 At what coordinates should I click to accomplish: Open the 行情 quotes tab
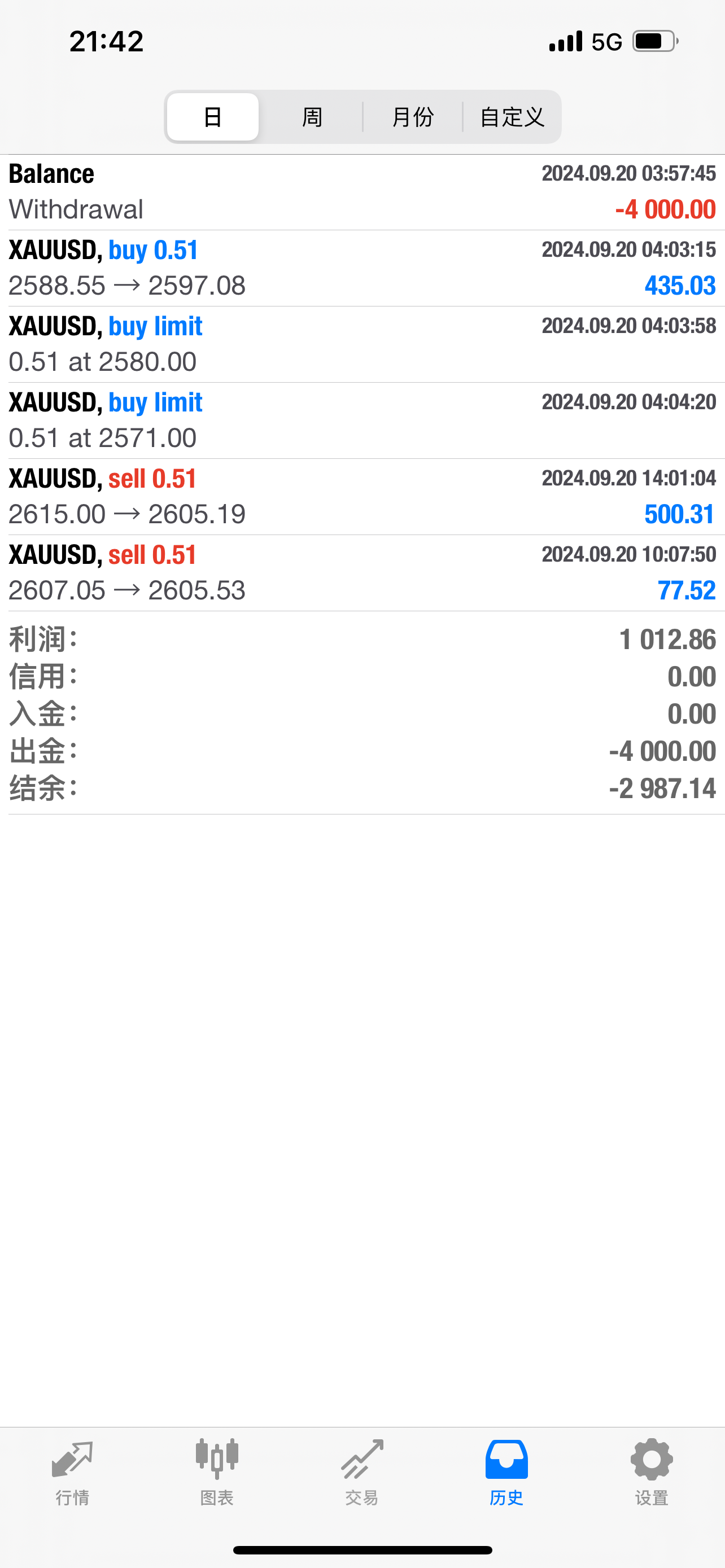pyautogui.click(x=72, y=1472)
